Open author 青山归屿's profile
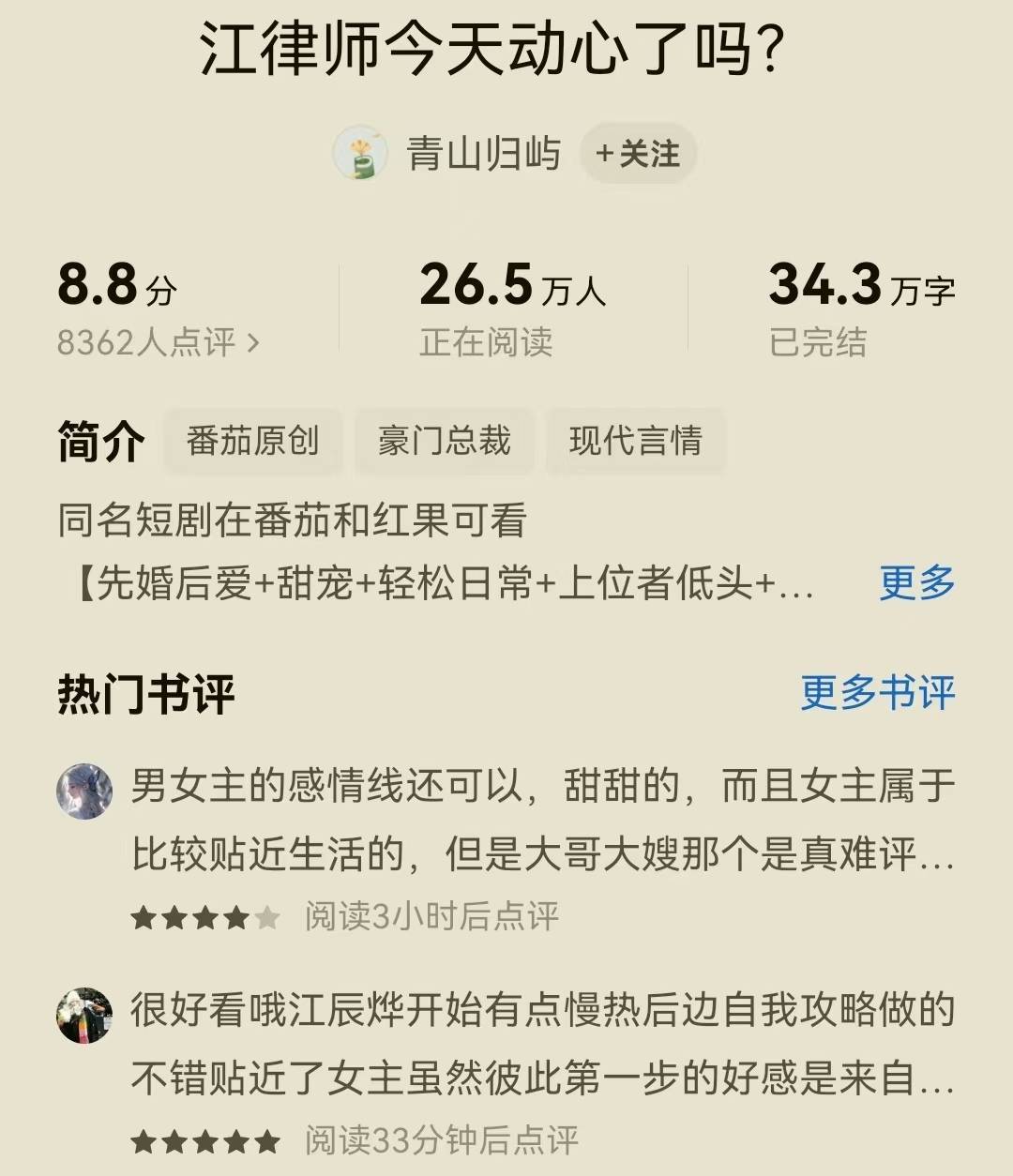This screenshot has width=1013, height=1176. 482,154
